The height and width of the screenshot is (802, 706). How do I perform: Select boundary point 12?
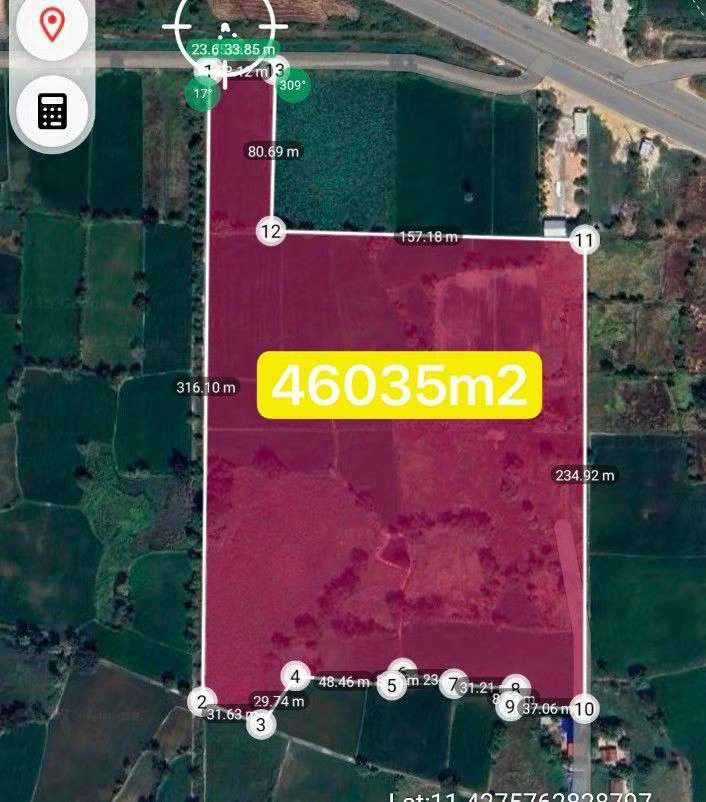271,232
